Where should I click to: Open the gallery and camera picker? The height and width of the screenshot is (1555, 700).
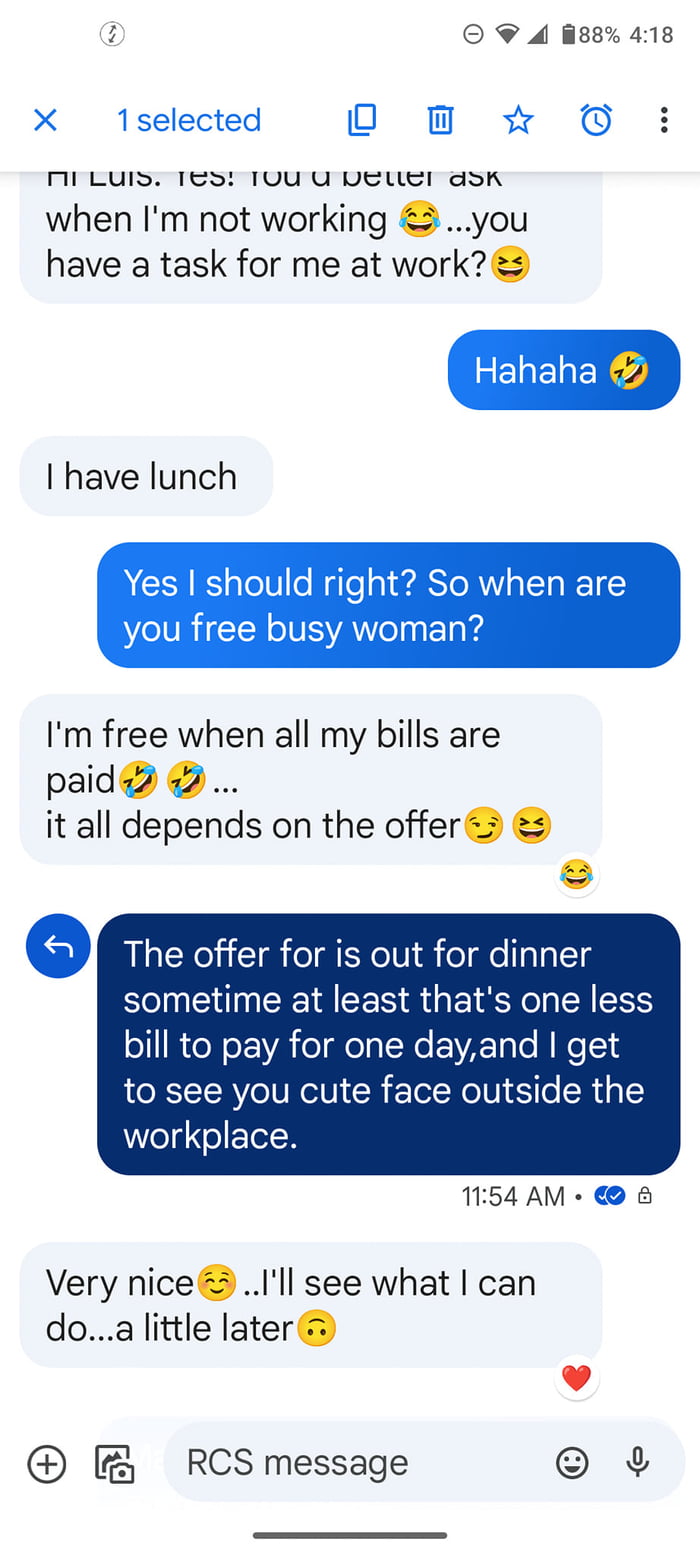coord(114,1463)
